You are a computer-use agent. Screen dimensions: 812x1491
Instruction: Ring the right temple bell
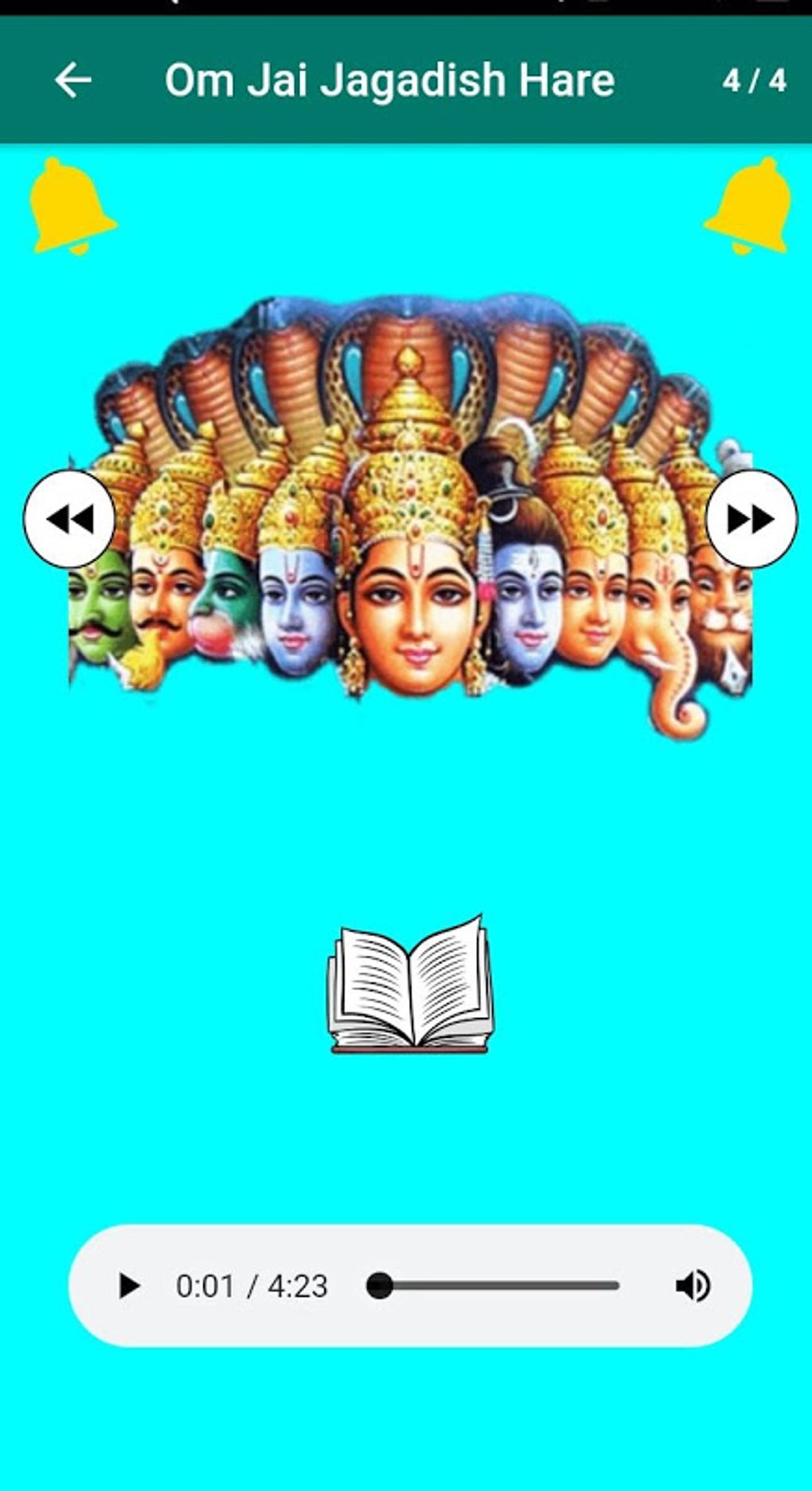point(749,207)
